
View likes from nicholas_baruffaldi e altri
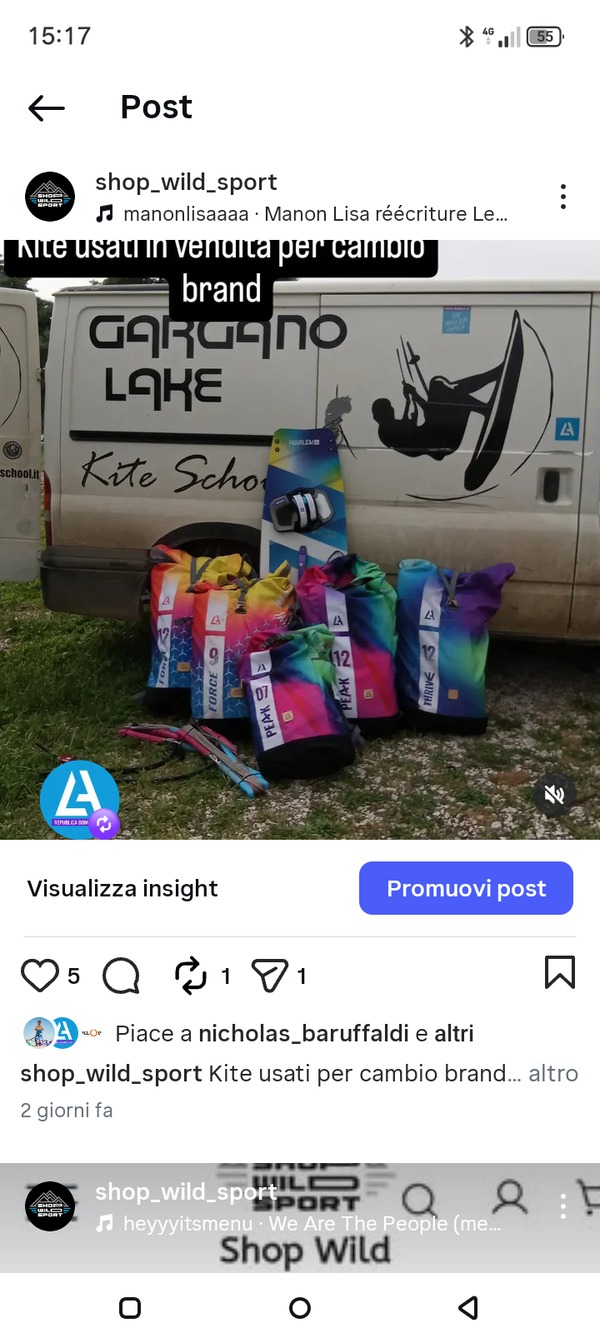click(x=335, y=1033)
